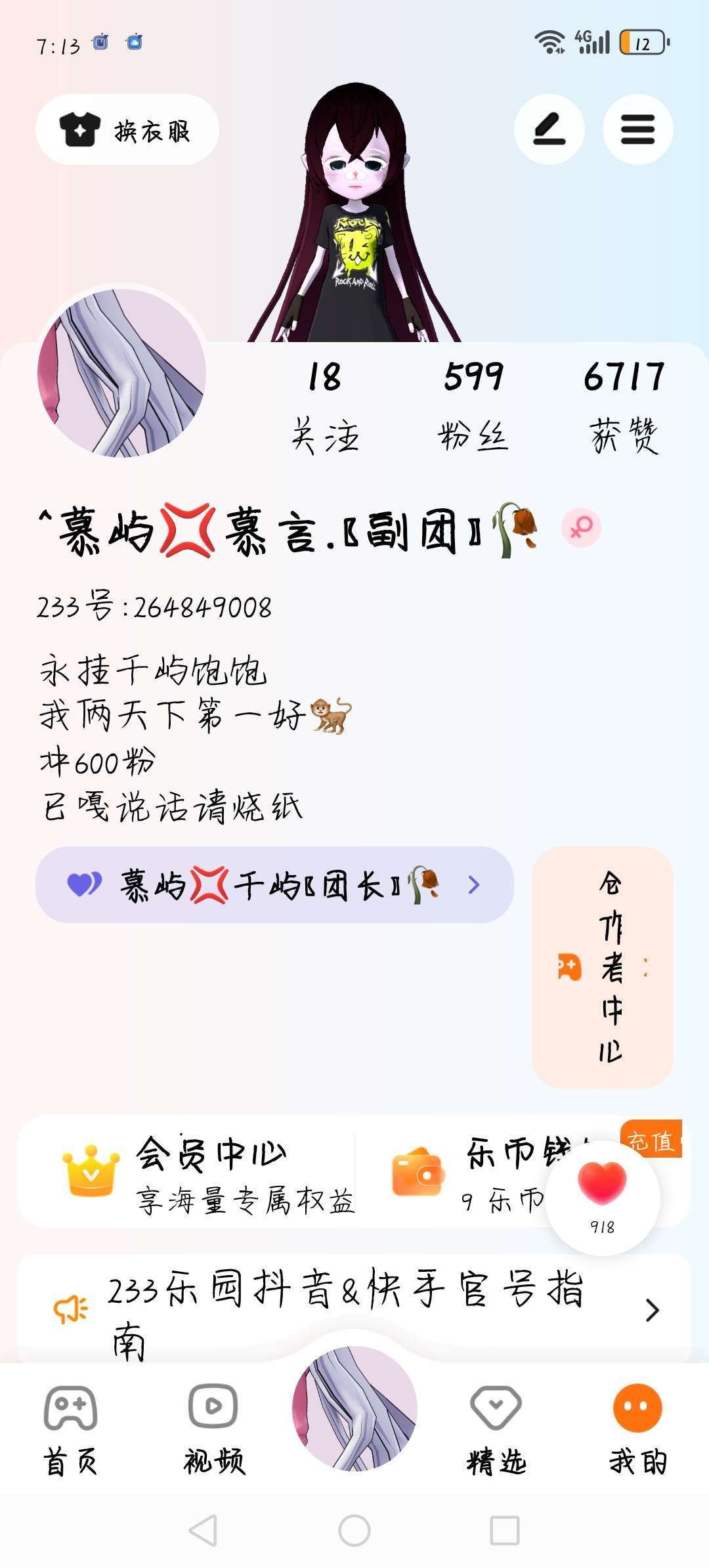This screenshot has height=1568, width=709.
Task: View the 关注 following list
Action: [325, 407]
